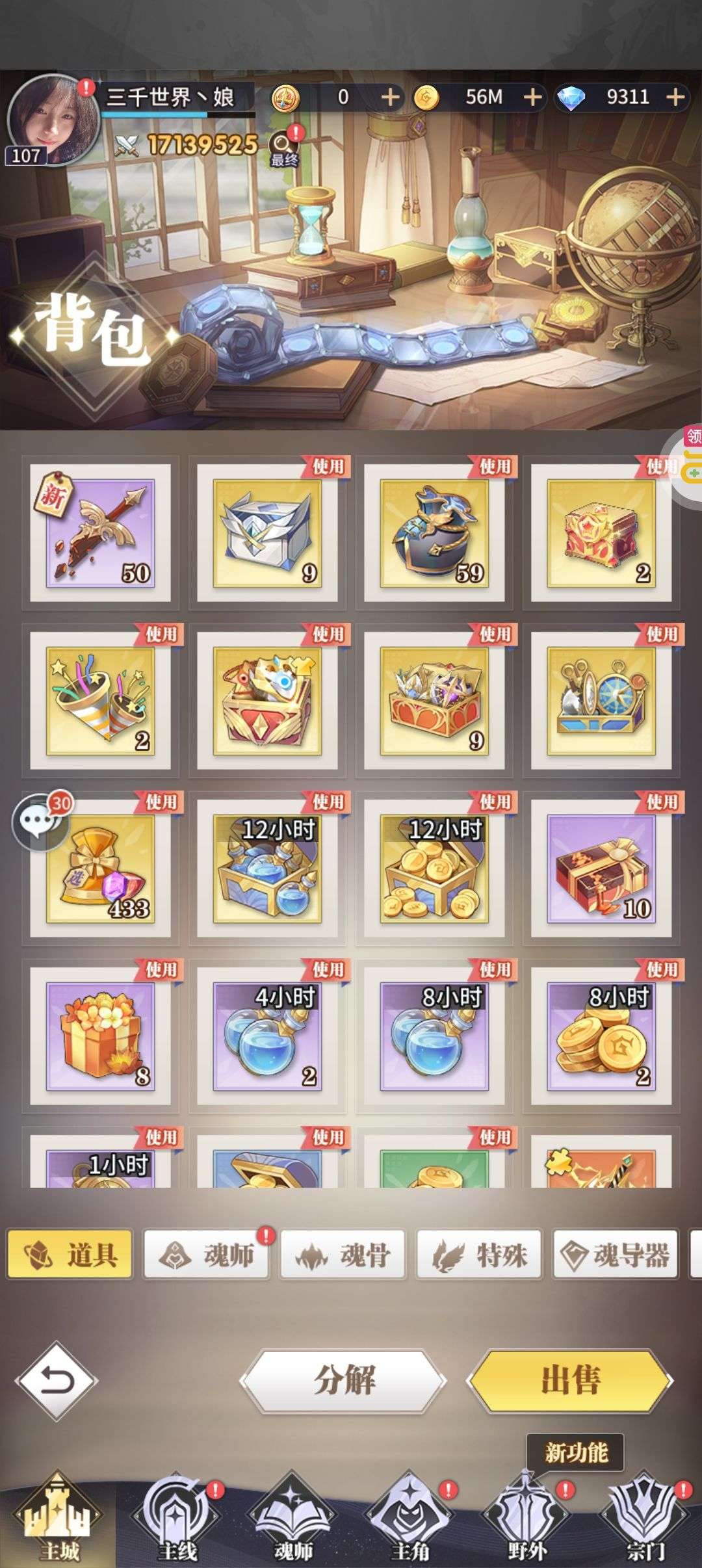The height and width of the screenshot is (1568, 702).
Task: Switch to the 特殊 inventory tab
Action: pos(479,1255)
